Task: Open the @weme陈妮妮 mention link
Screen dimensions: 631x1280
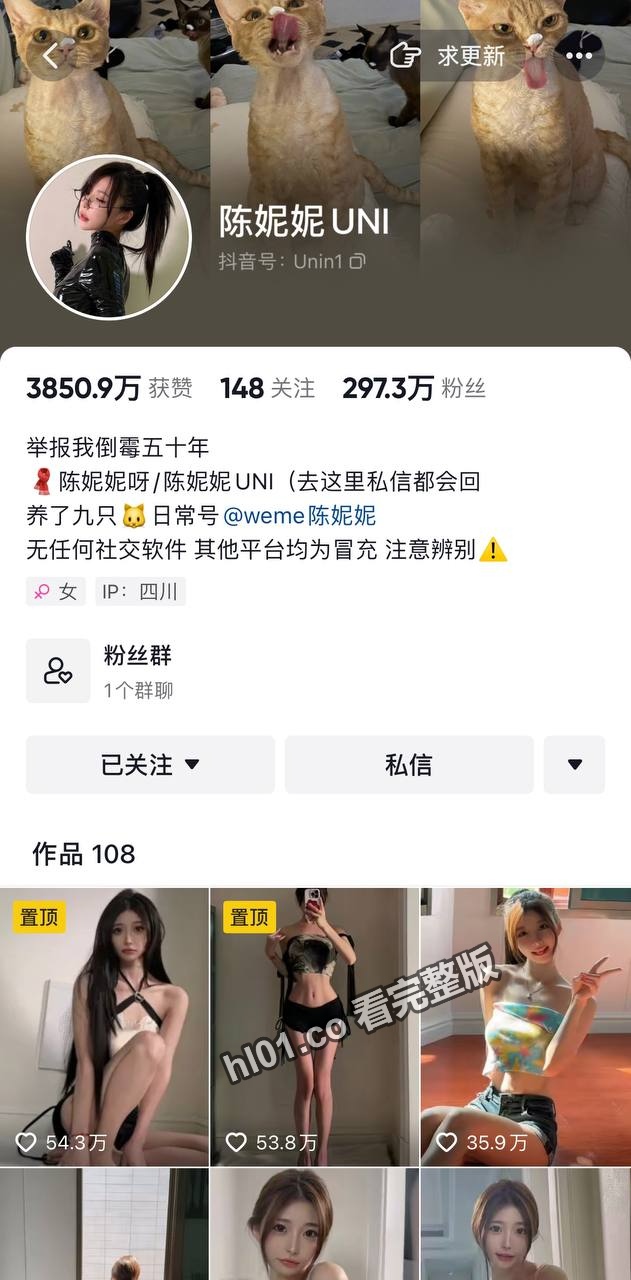Action: (x=299, y=516)
